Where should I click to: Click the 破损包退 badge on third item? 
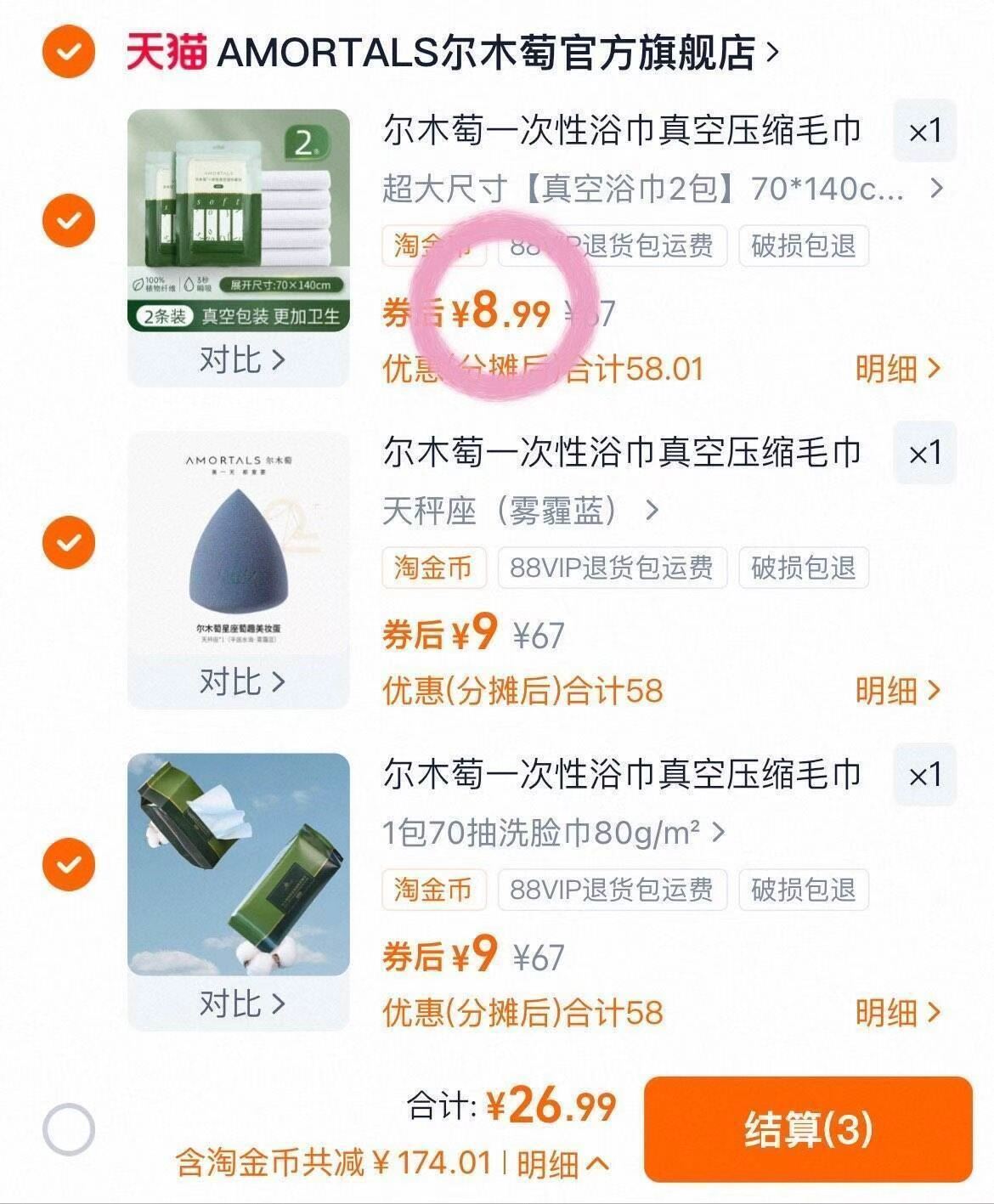point(805,890)
